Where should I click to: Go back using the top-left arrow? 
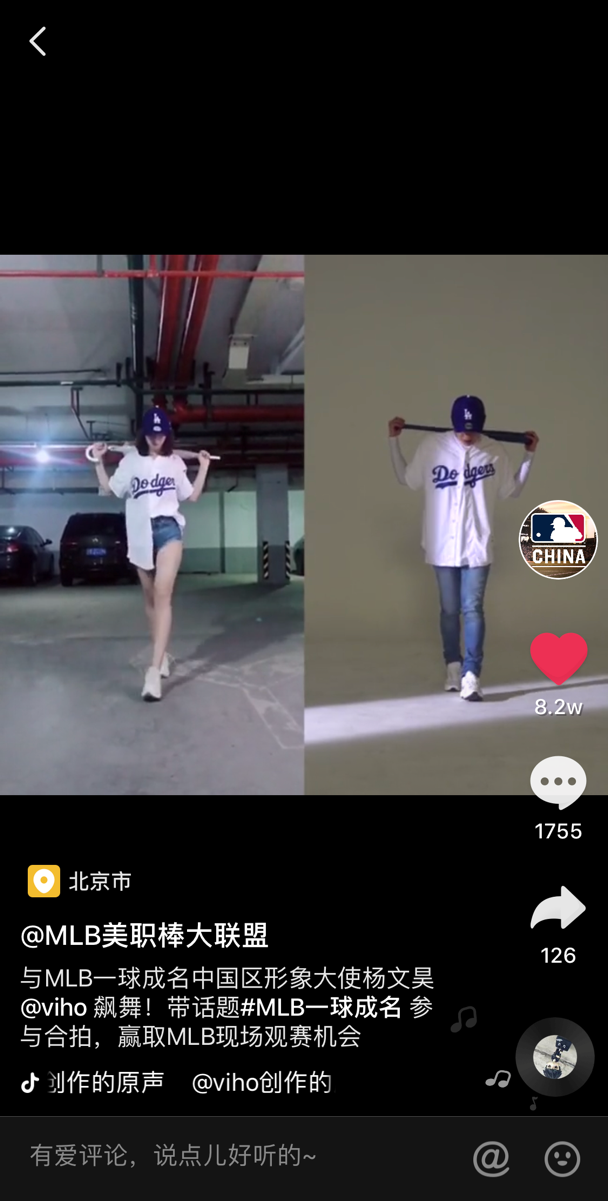(x=38, y=42)
